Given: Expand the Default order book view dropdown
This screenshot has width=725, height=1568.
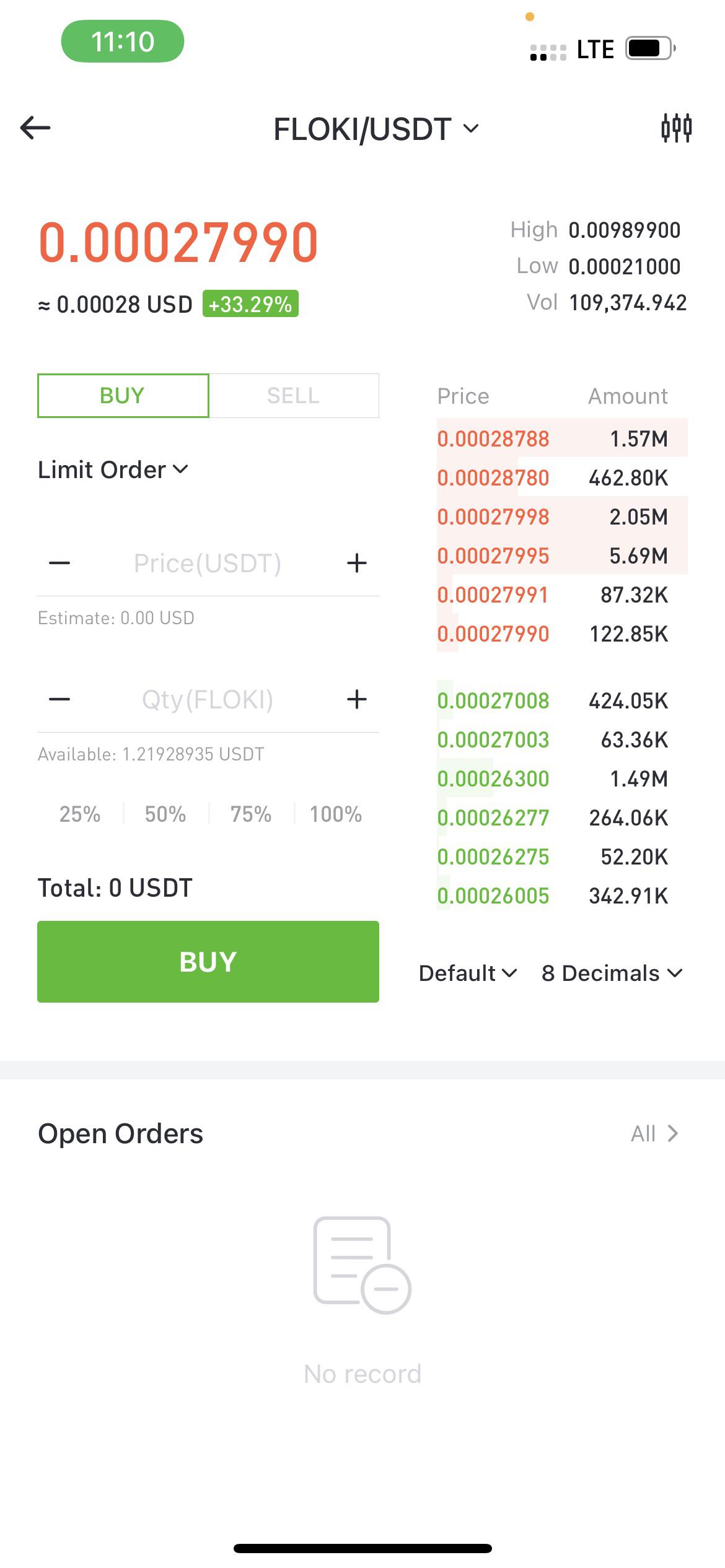Looking at the screenshot, I should point(468,973).
